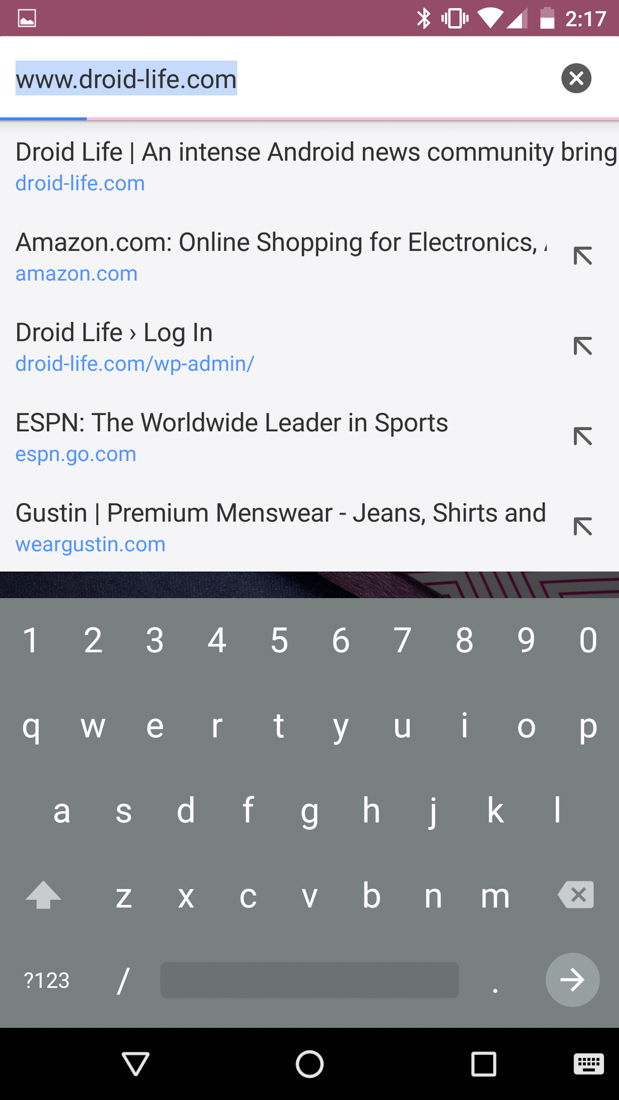Clear the URL text with the X button

point(576,78)
